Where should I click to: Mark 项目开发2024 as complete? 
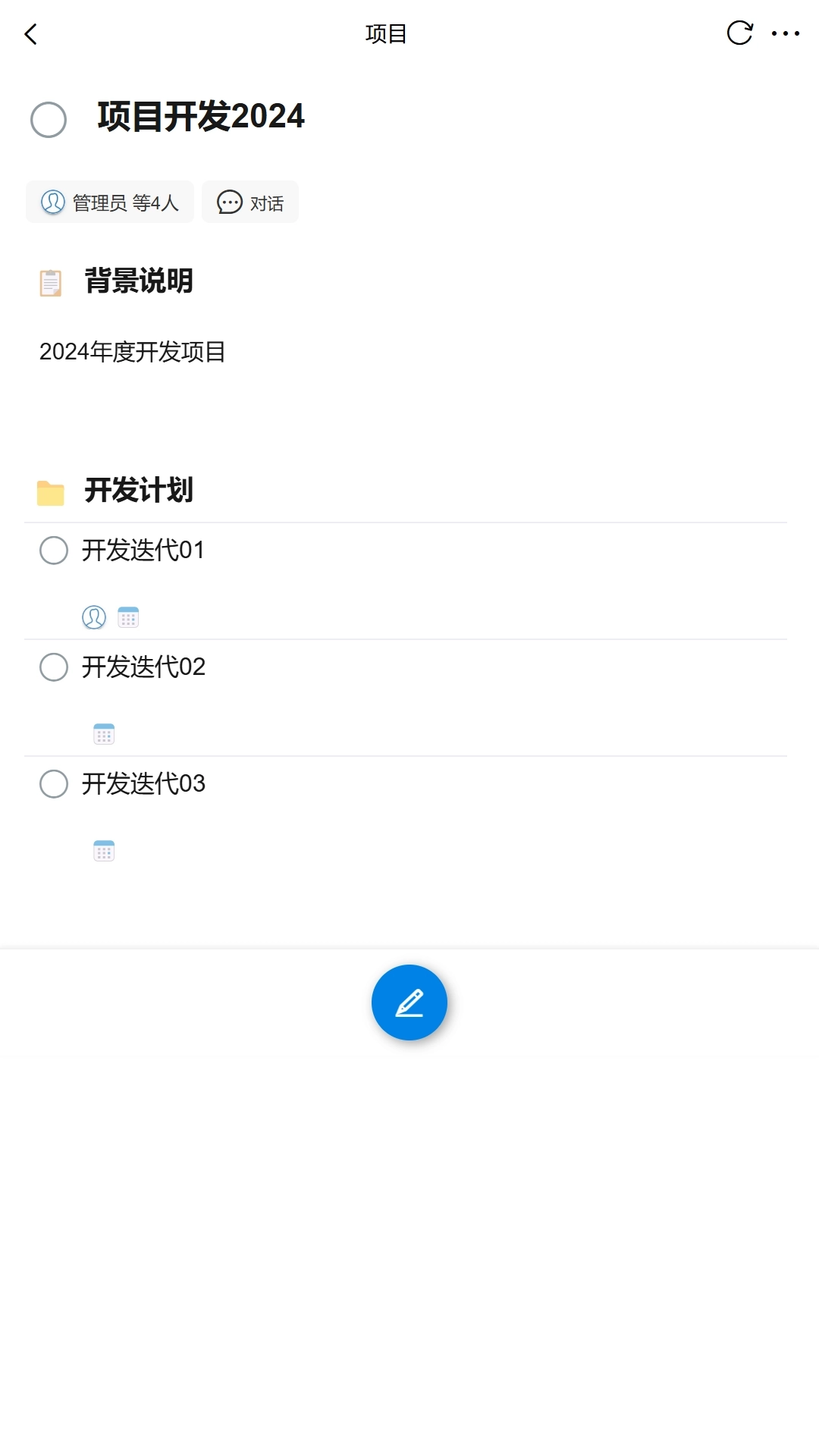pyautogui.click(x=49, y=118)
